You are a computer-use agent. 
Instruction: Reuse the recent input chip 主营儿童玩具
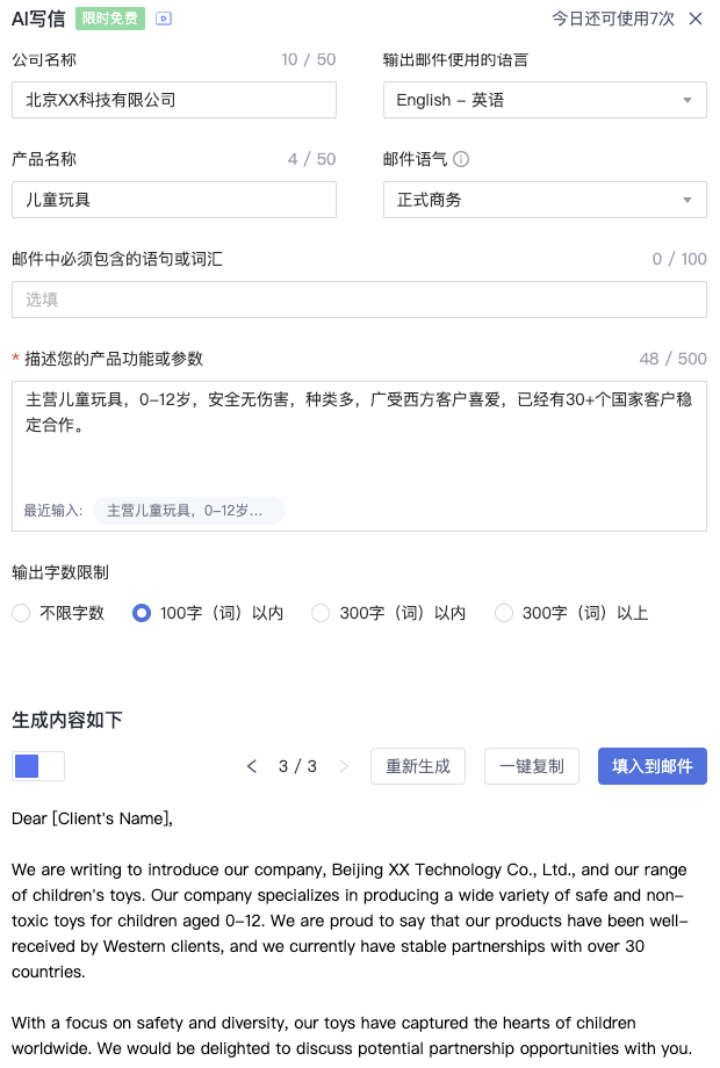point(189,511)
